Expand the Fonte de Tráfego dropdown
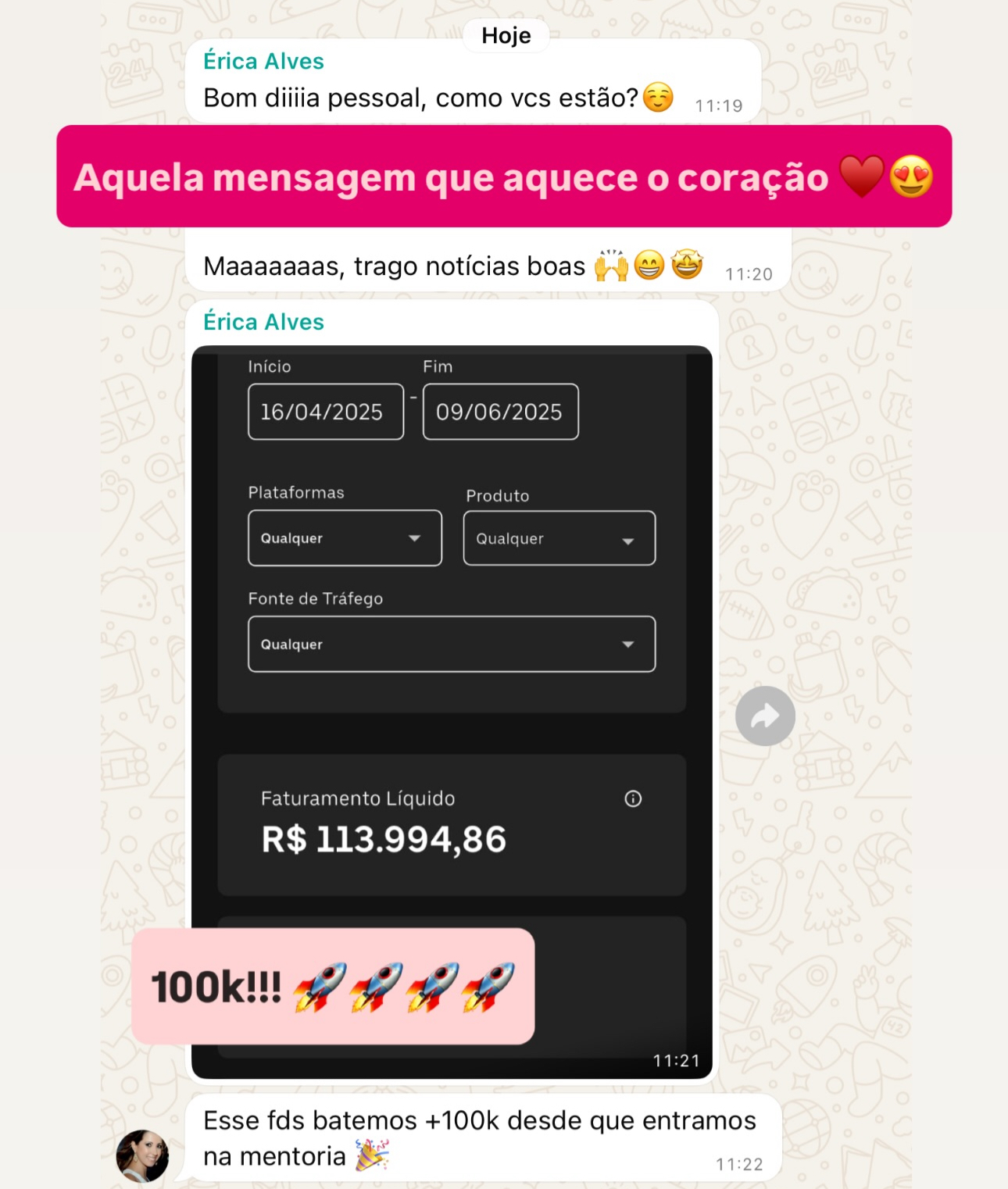This screenshot has height=1189, width=1008. pyautogui.click(x=452, y=644)
